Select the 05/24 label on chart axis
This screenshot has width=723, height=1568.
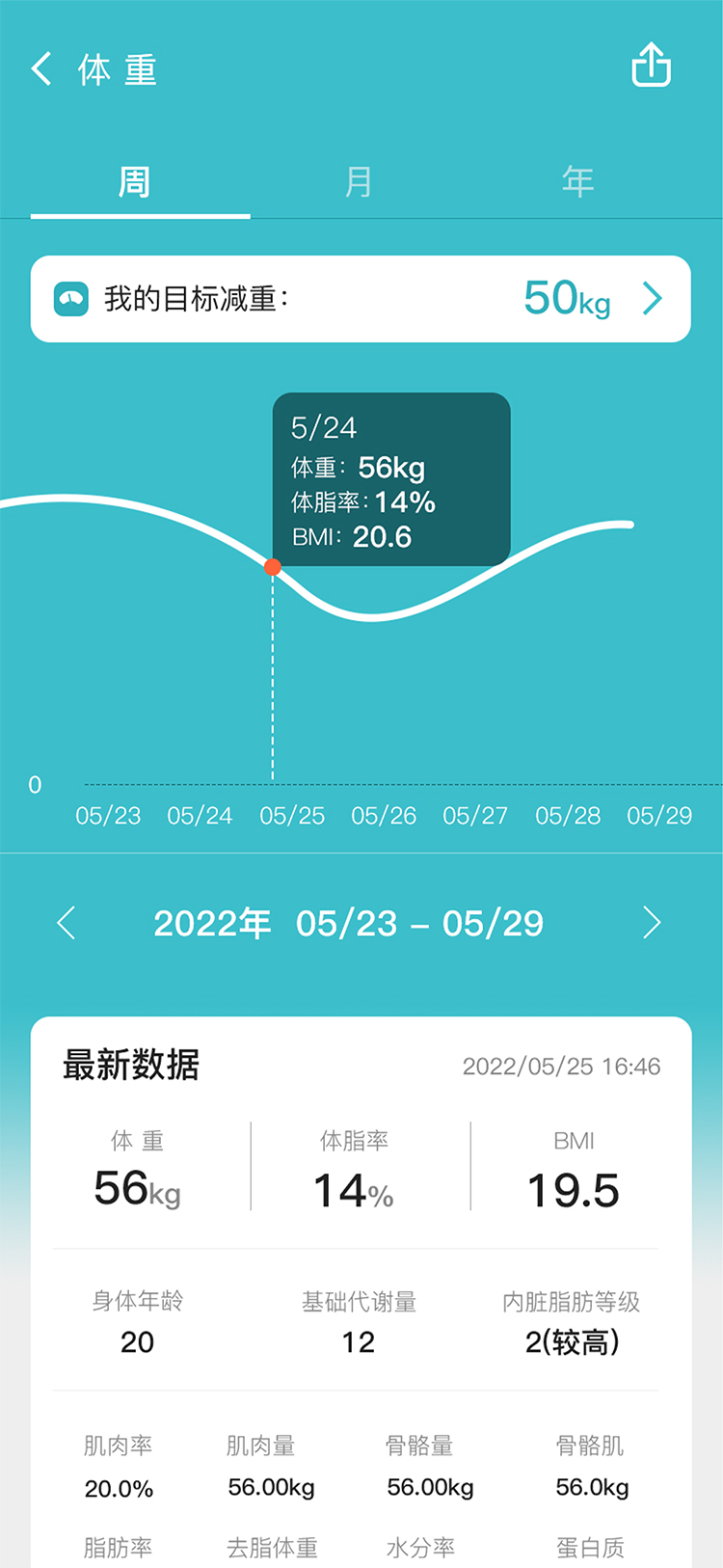click(x=200, y=816)
